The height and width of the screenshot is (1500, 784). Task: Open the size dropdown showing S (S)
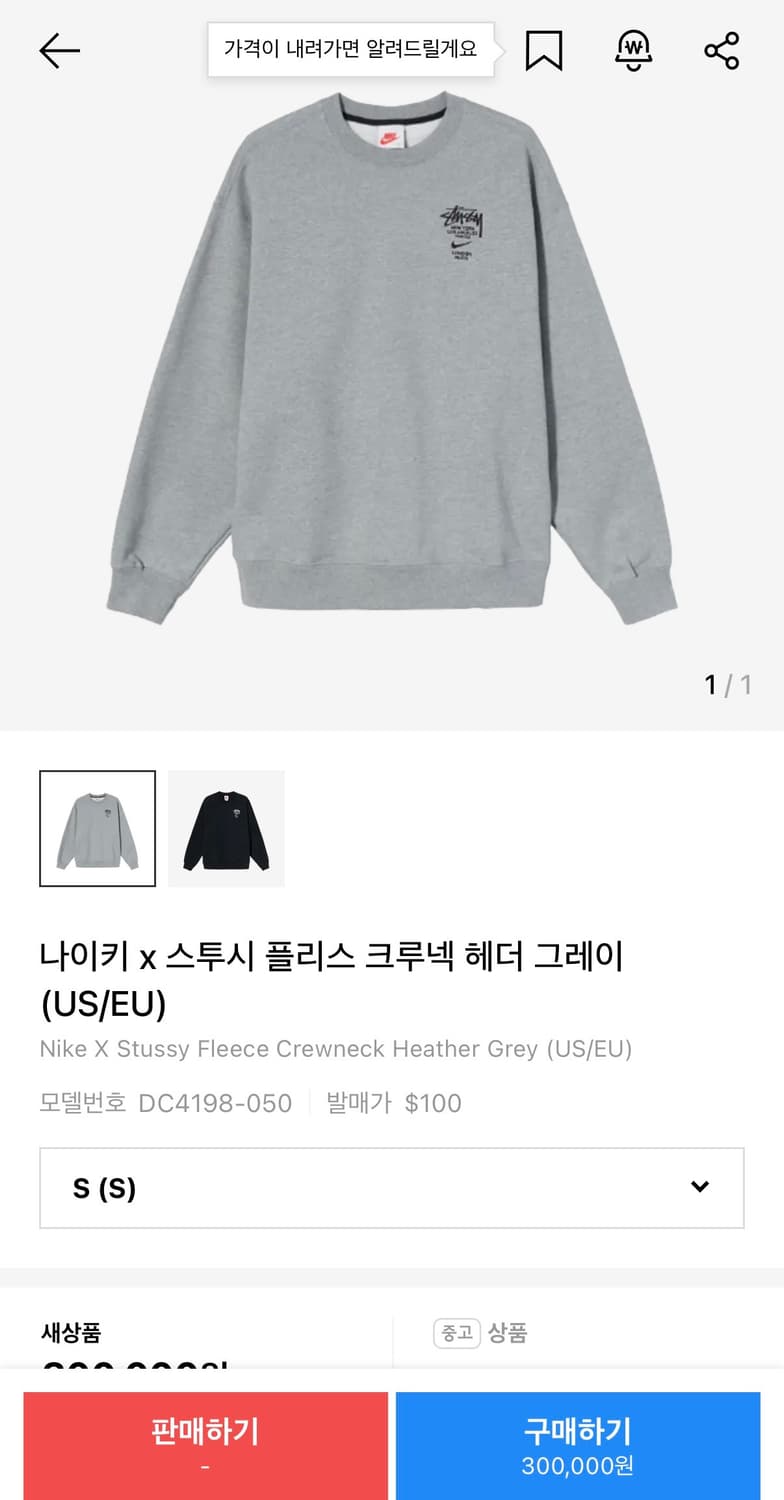tap(391, 1188)
